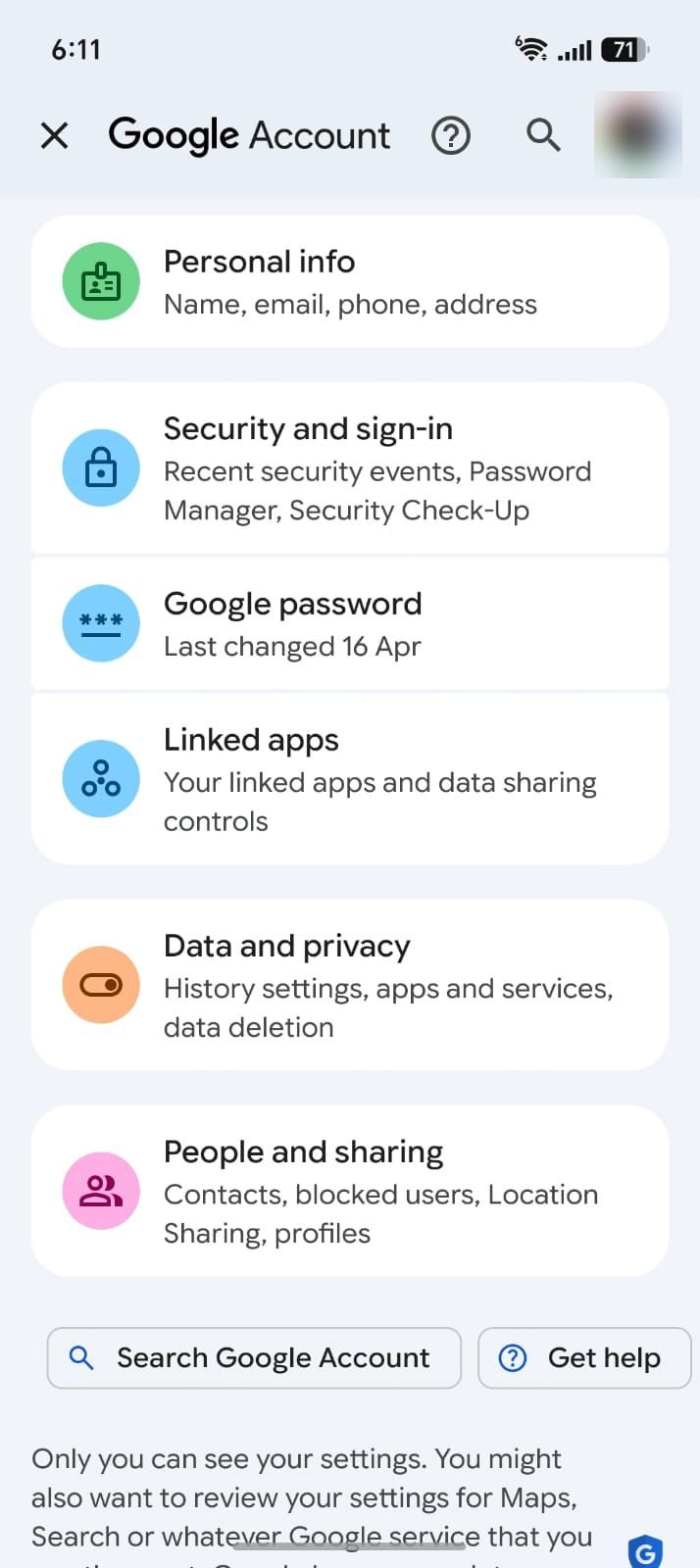Screen dimensions: 700x1568
Task: Open the profile avatar
Action: 638,135
